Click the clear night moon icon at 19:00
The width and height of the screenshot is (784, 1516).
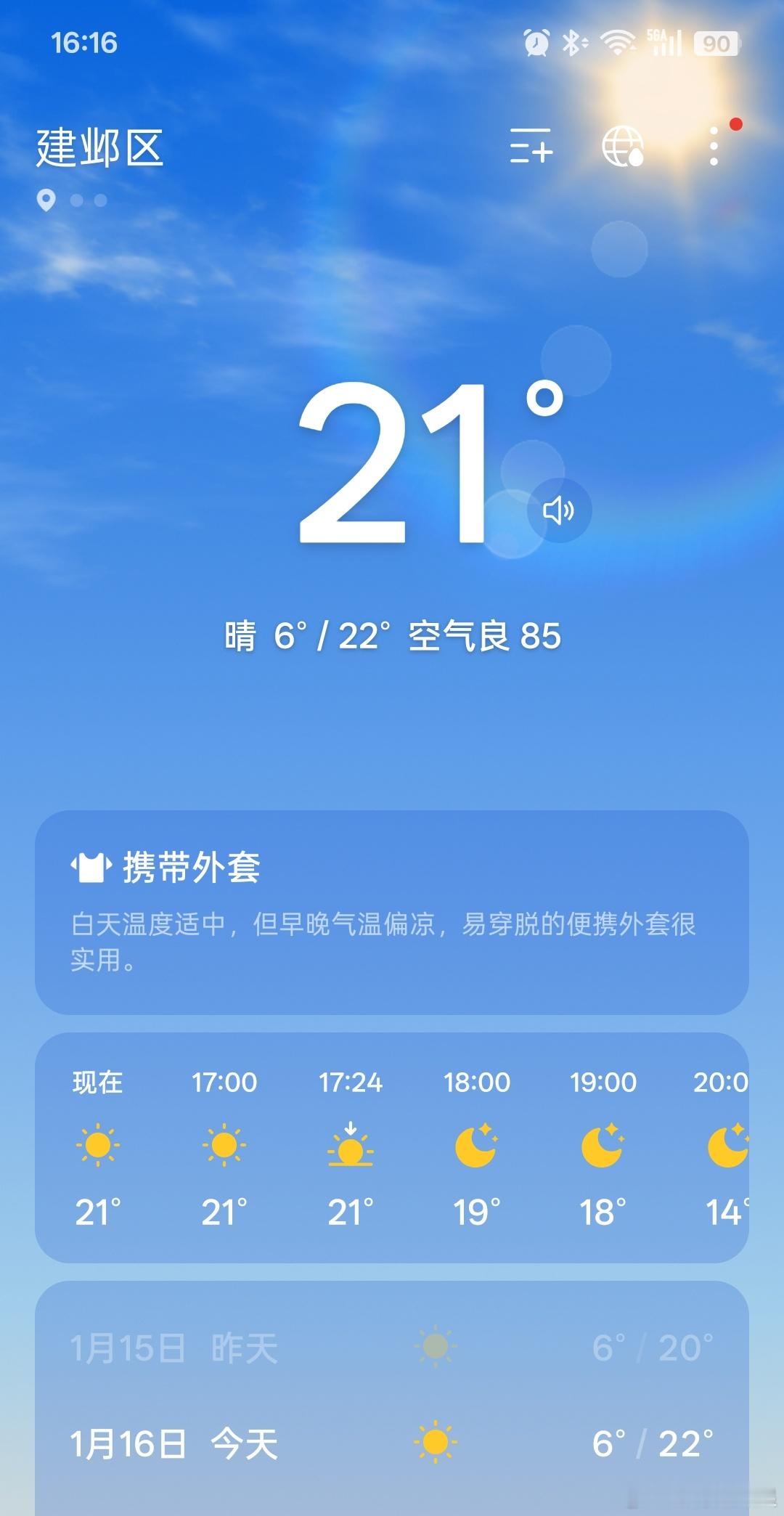602,1149
